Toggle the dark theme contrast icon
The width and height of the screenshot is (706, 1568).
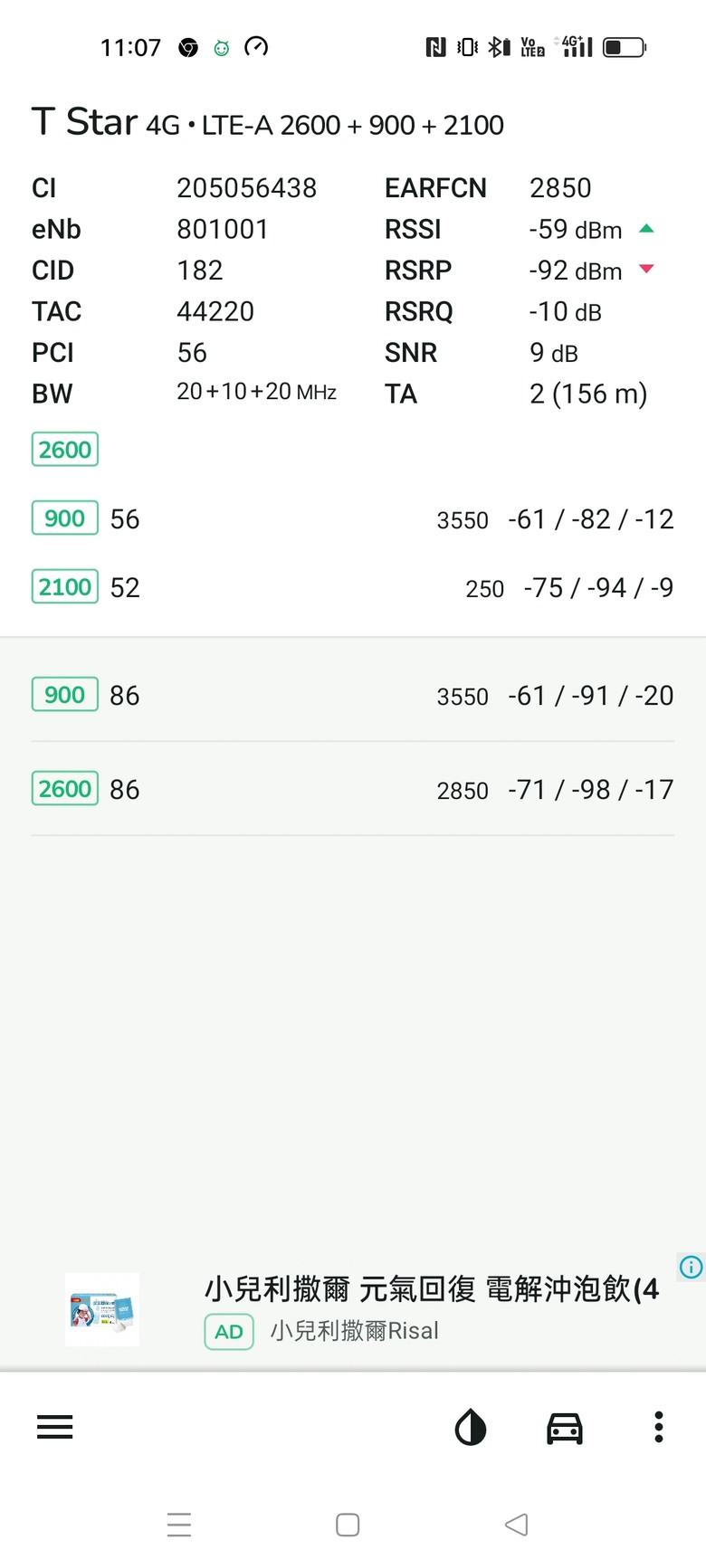coord(470,1429)
